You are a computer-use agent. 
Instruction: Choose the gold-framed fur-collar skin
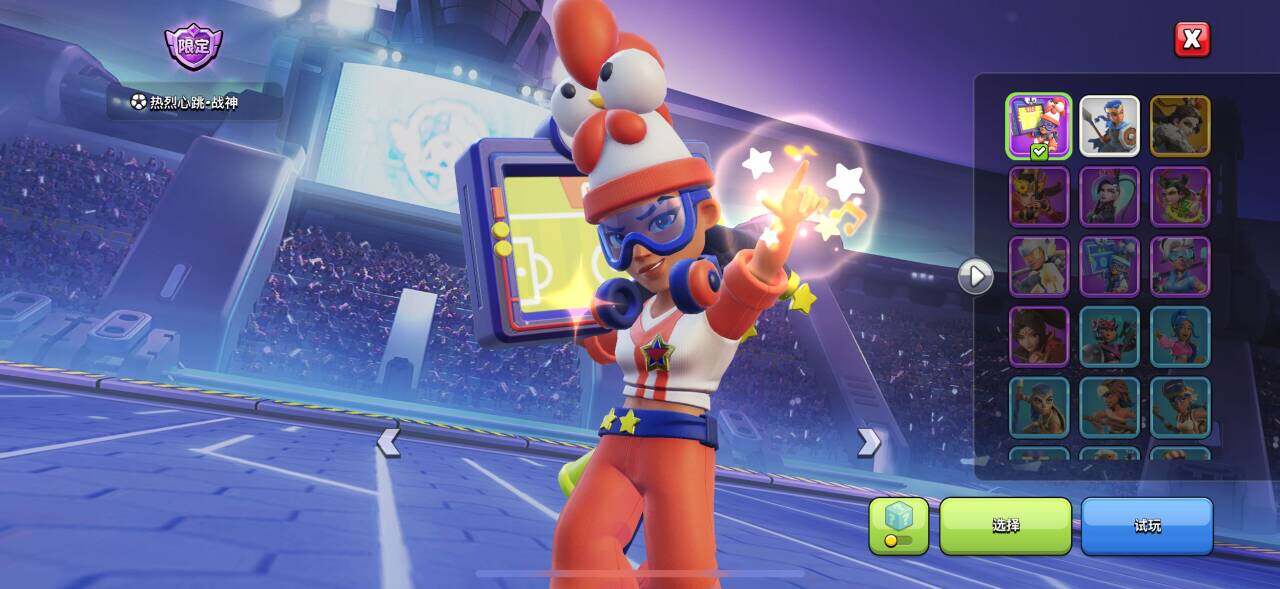1180,126
